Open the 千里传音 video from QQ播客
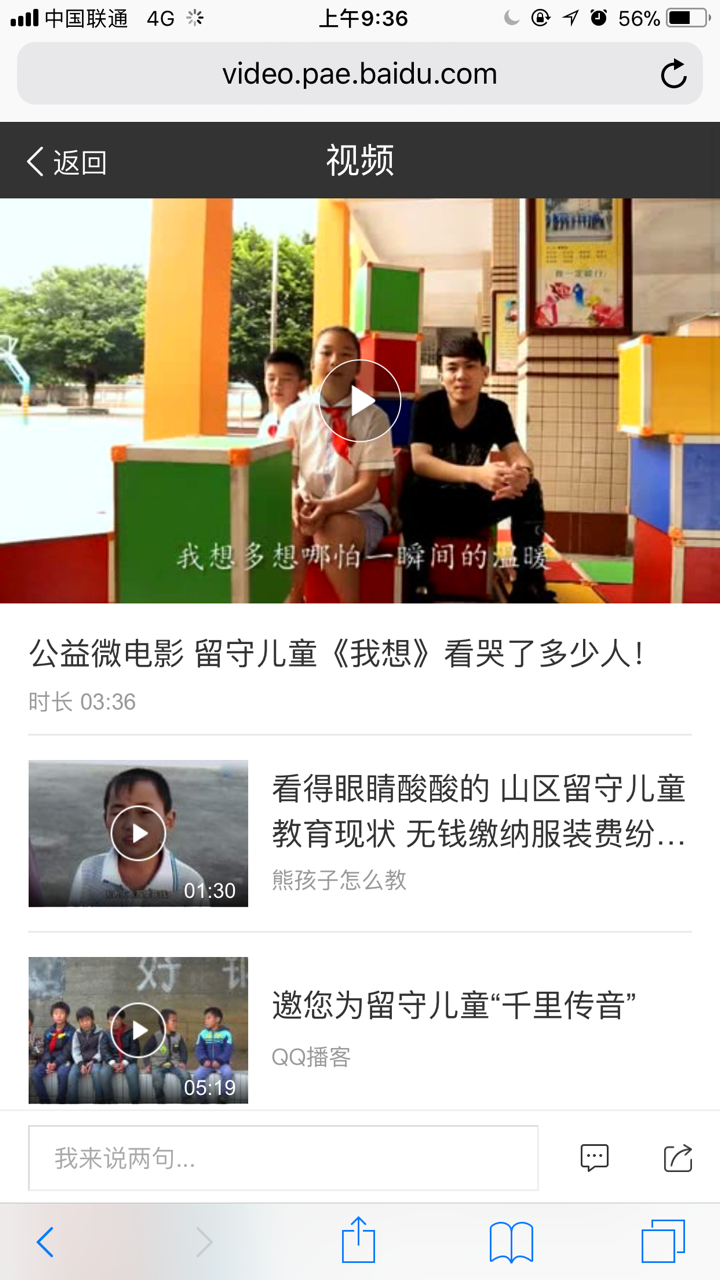The height and width of the screenshot is (1280, 720). click(x=454, y=1005)
